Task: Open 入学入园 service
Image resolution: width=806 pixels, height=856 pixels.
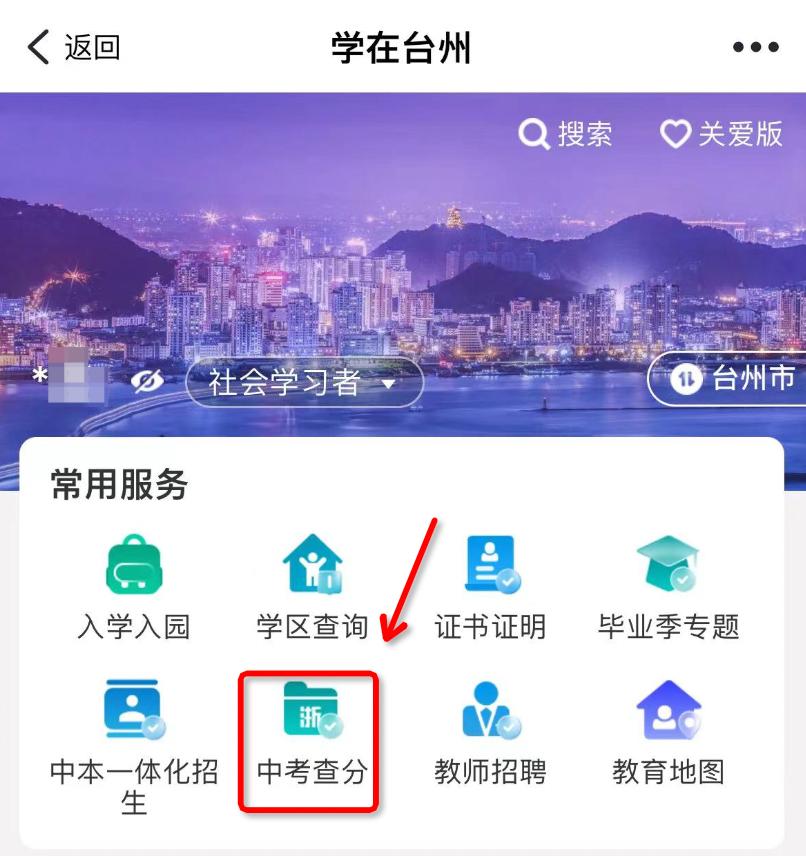Action: (x=134, y=586)
